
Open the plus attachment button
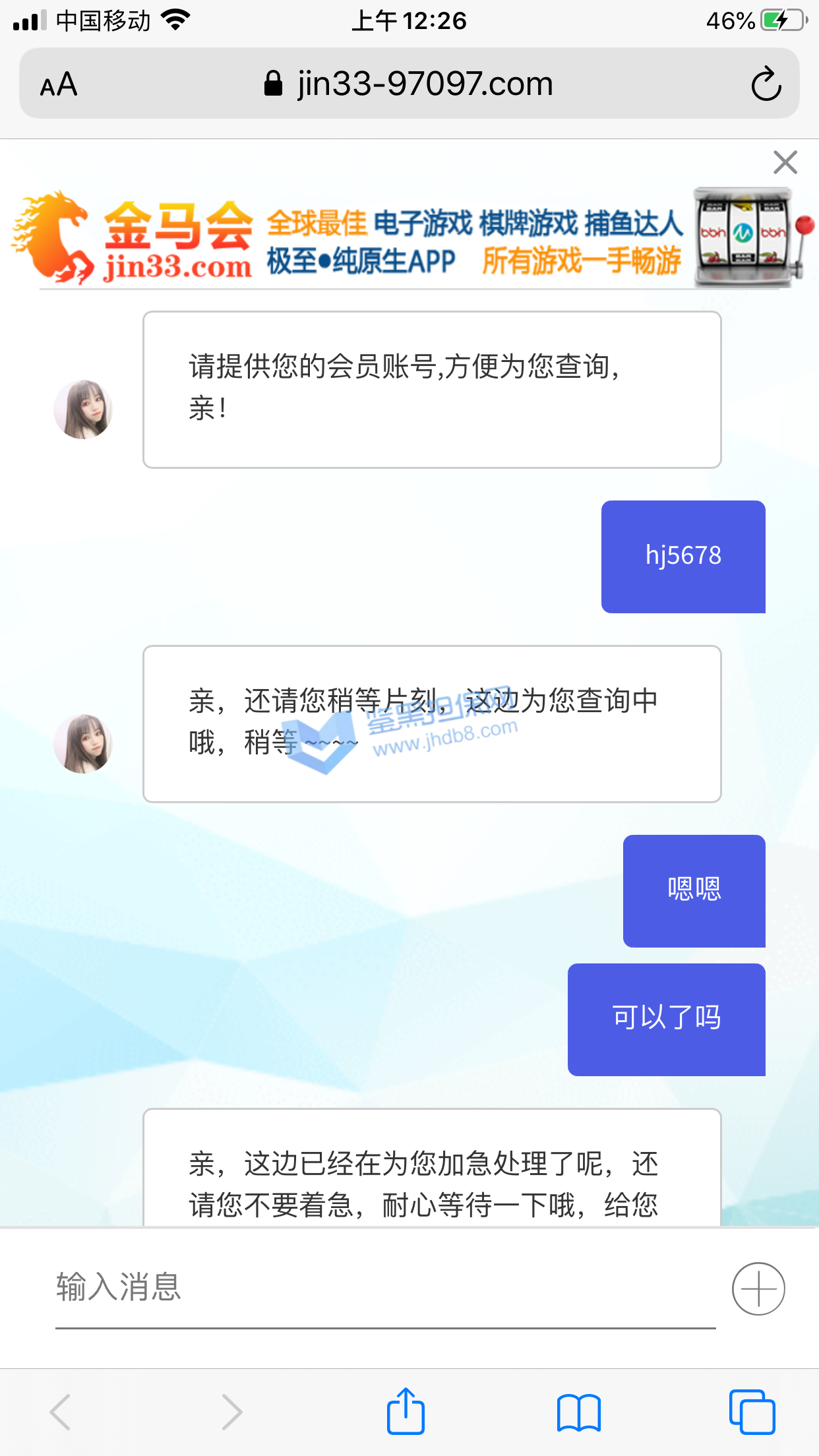pos(758,1289)
